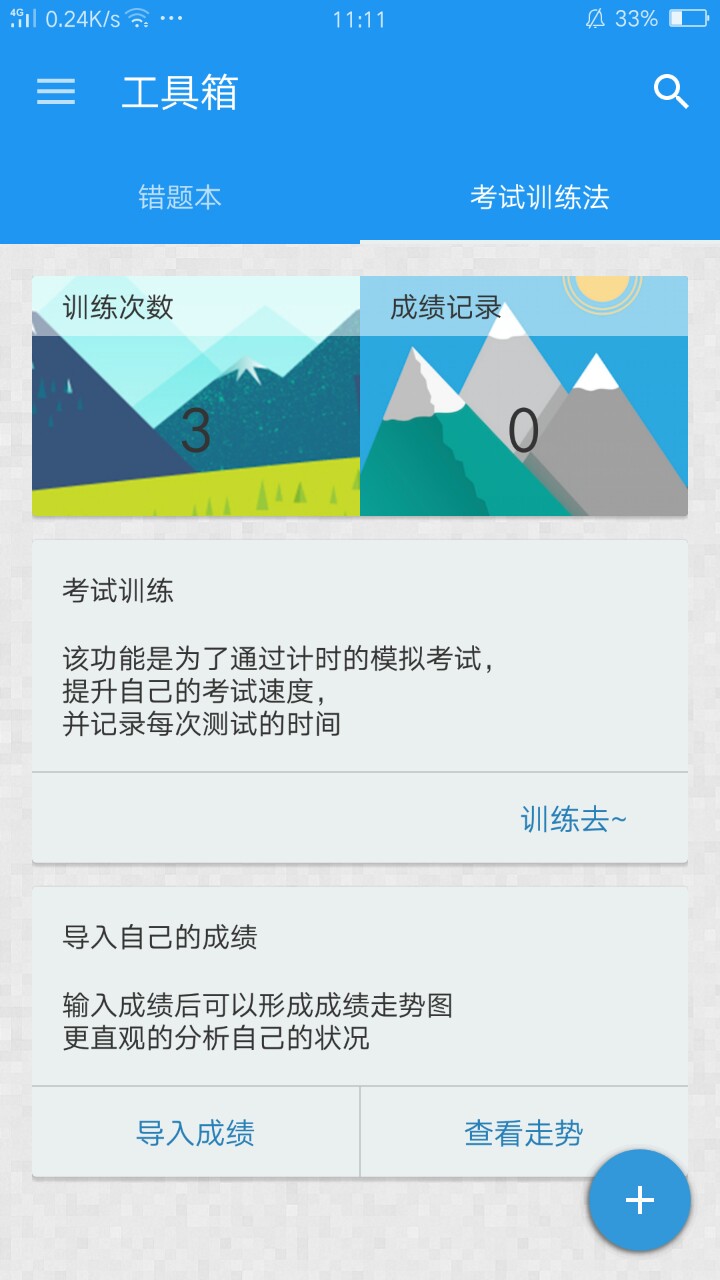
Task: Tap 导入成绩 to import scores
Action: pos(196,1133)
